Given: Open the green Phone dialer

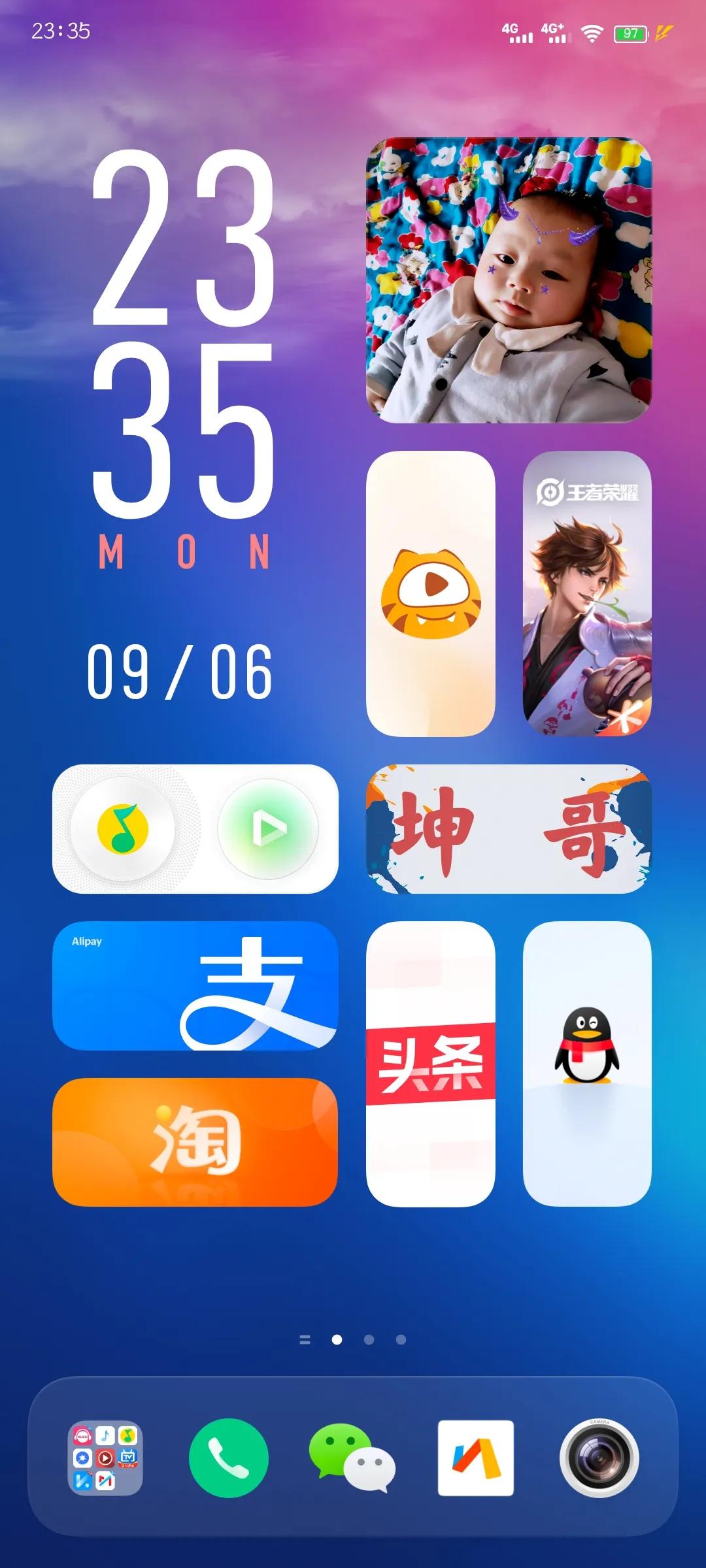Looking at the screenshot, I should (229, 1458).
